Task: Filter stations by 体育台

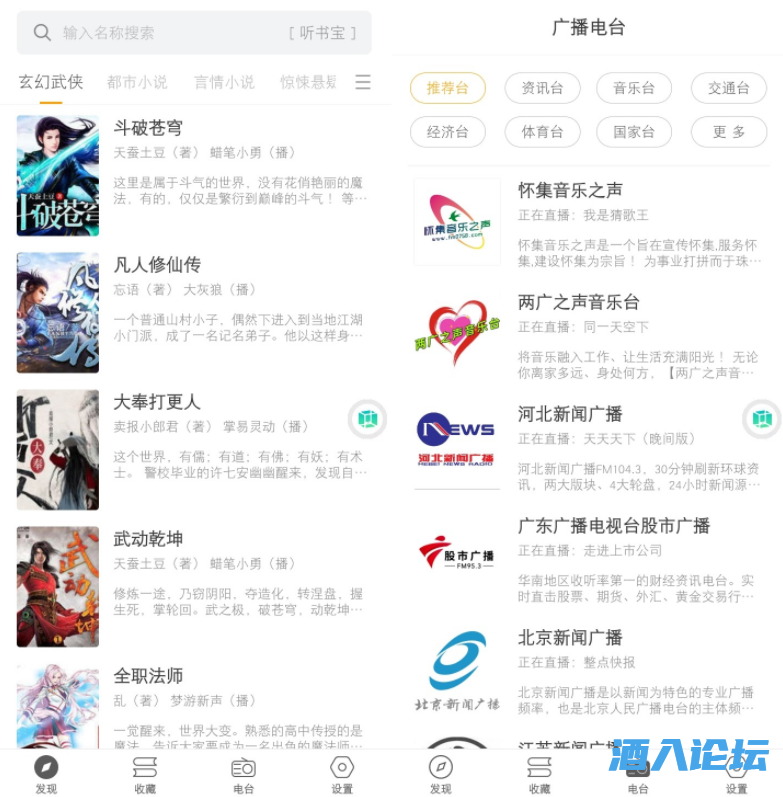Action: point(542,132)
